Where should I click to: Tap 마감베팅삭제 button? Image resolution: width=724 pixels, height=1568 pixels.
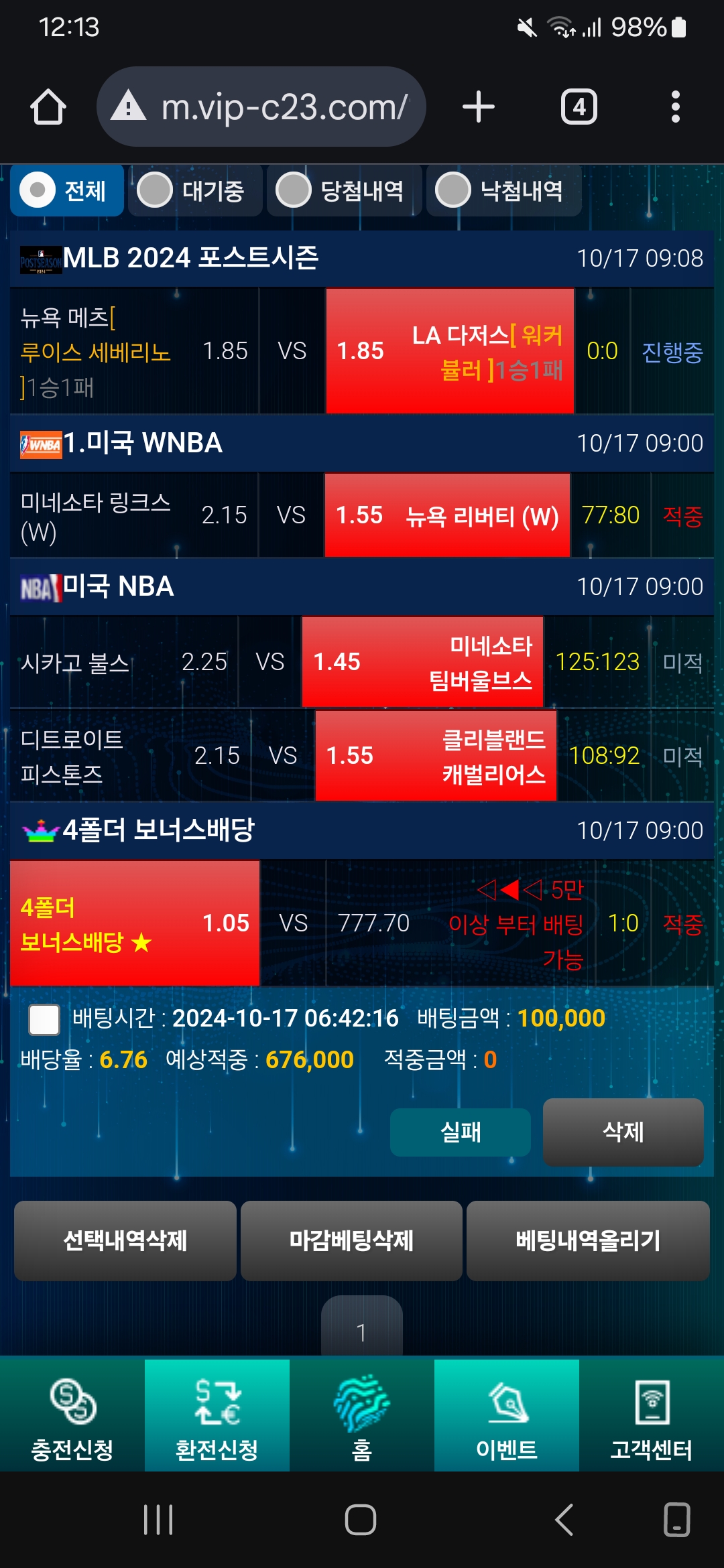[351, 1241]
